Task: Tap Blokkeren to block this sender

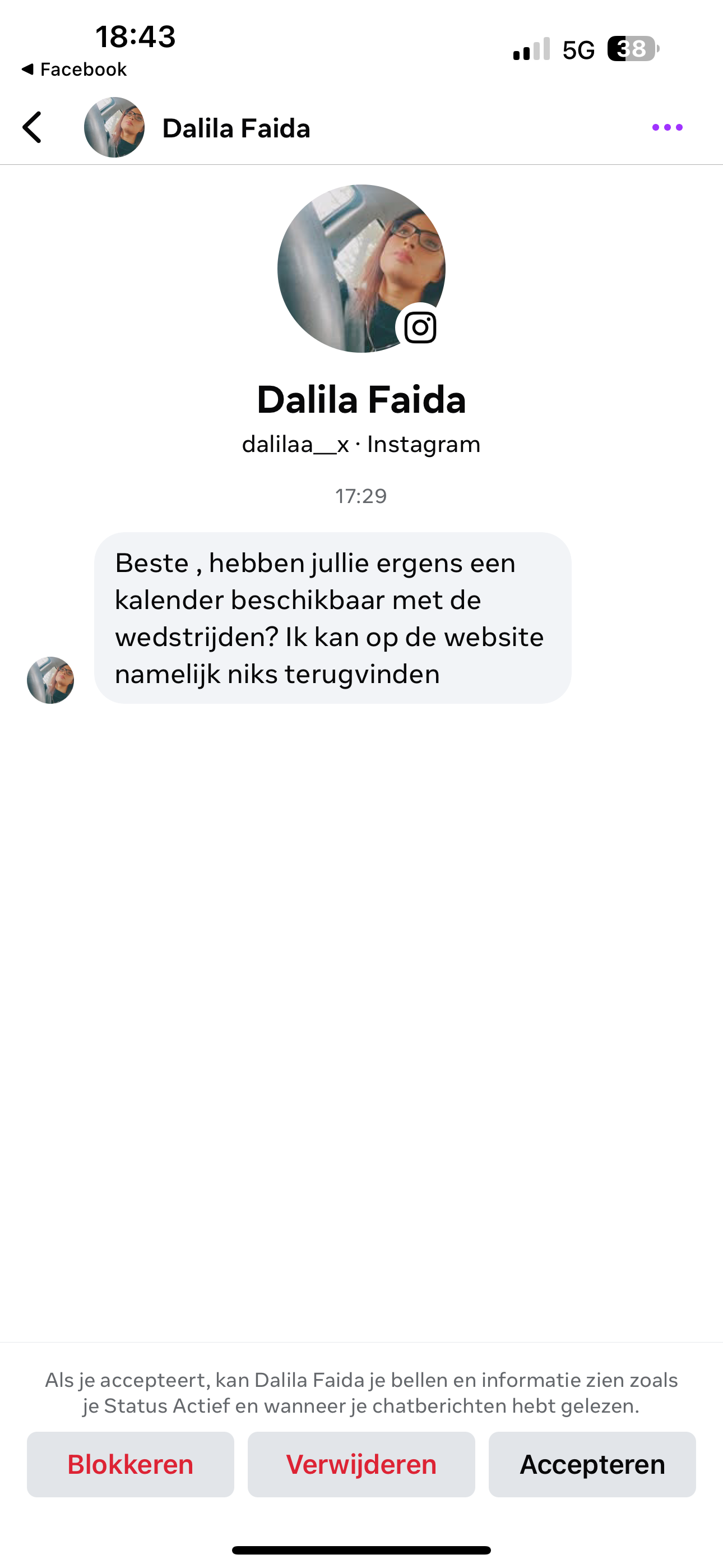Action: (130, 1464)
